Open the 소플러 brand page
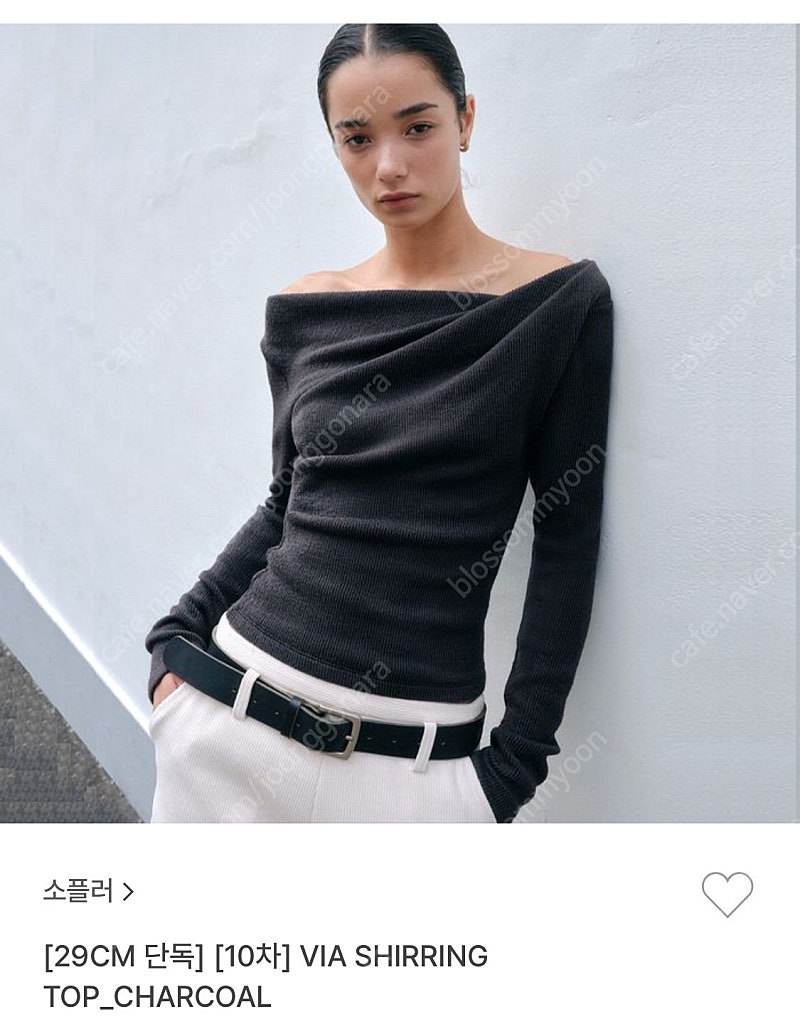The image size is (800, 1019). point(88,891)
